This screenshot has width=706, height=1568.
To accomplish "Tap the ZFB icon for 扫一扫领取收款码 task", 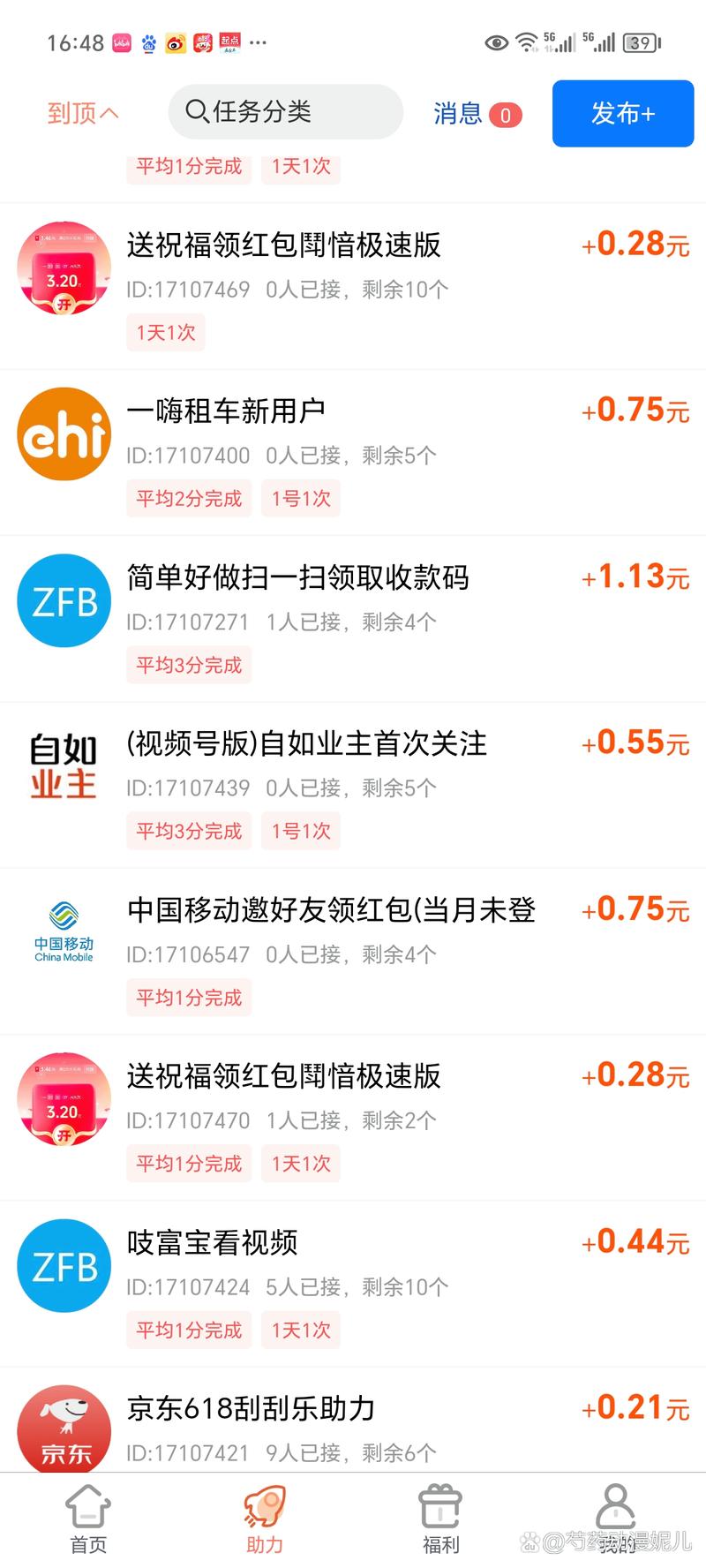I will [64, 600].
